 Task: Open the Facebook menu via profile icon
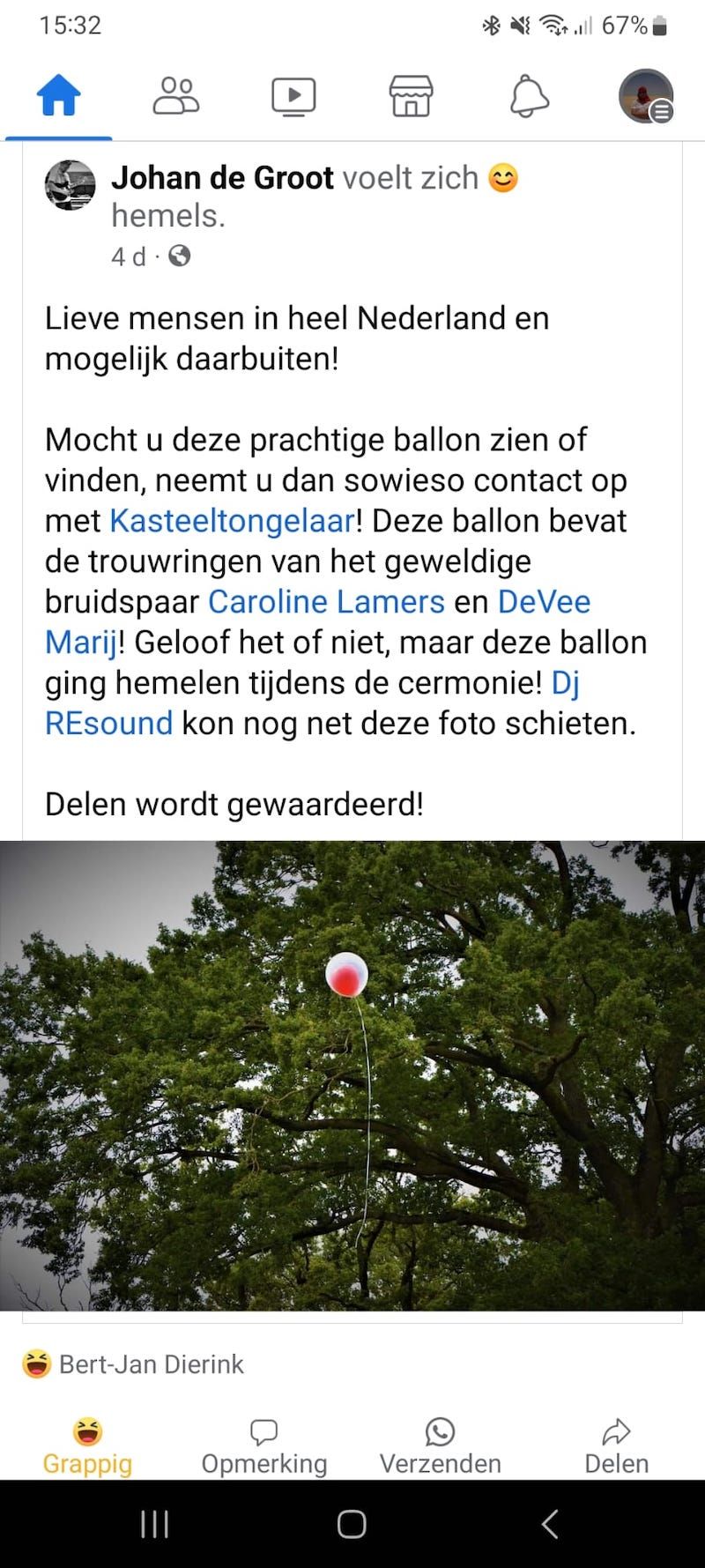[646, 98]
